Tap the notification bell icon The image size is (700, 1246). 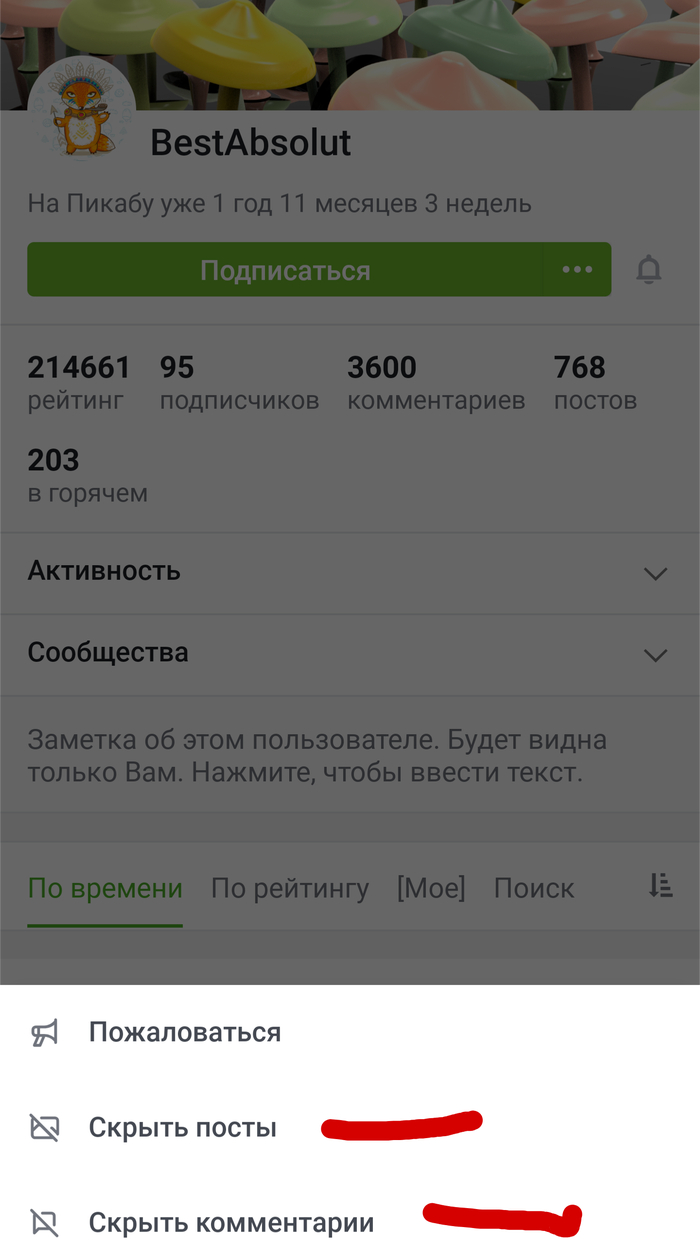point(649,270)
